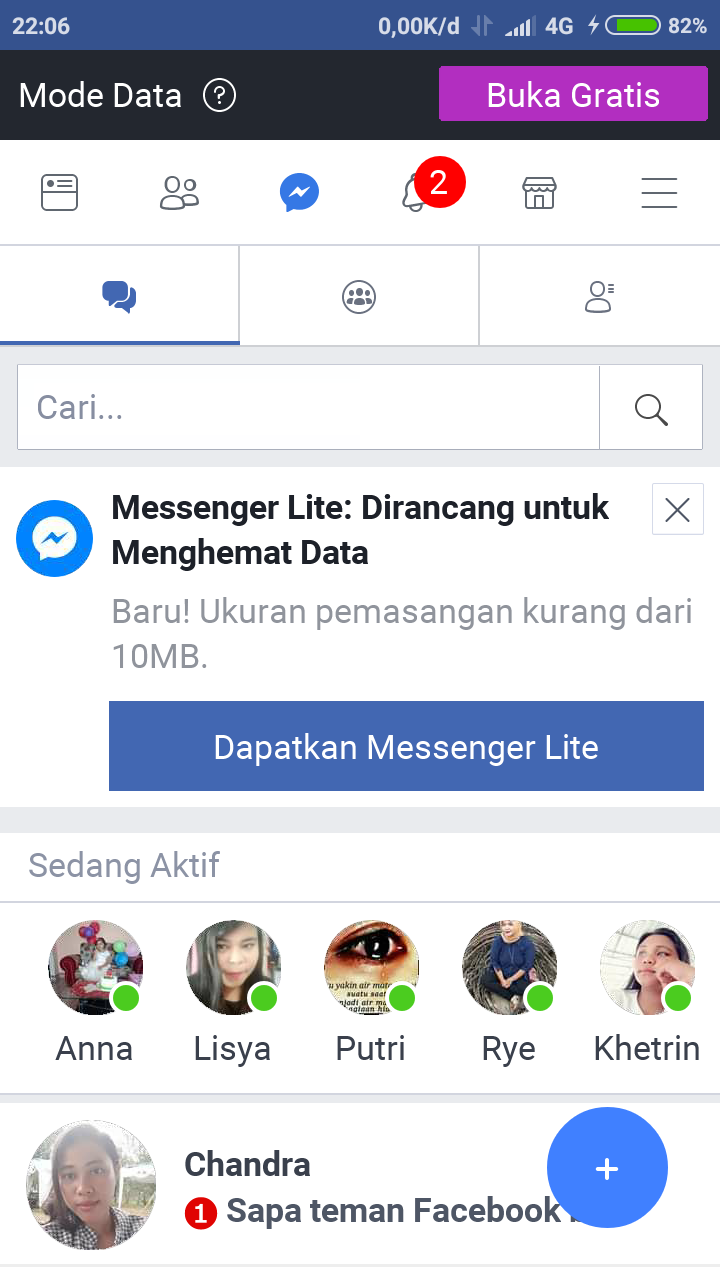Tap the magnifier search button
Image resolution: width=720 pixels, height=1280 pixels.
click(651, 408)
